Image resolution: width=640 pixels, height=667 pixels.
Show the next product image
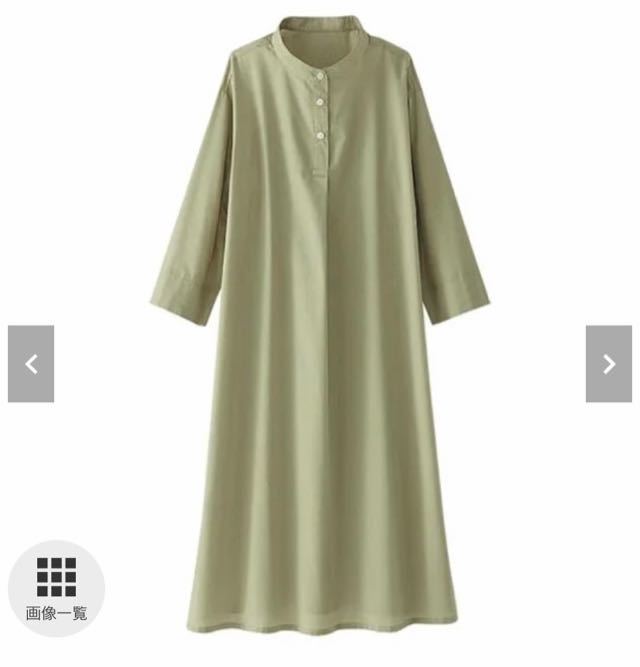coord(608,364)
